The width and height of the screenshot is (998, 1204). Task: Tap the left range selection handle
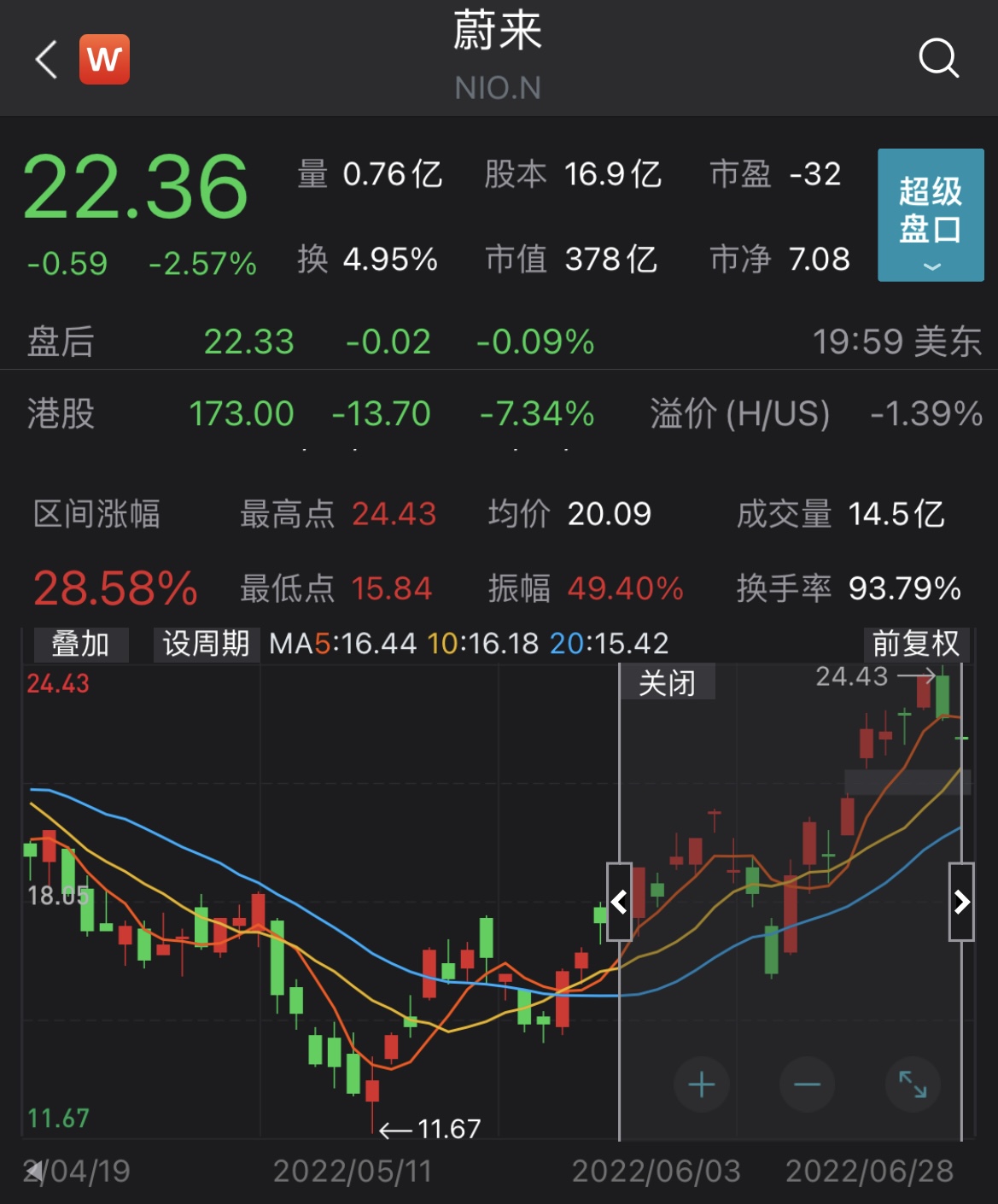point(620,902)
